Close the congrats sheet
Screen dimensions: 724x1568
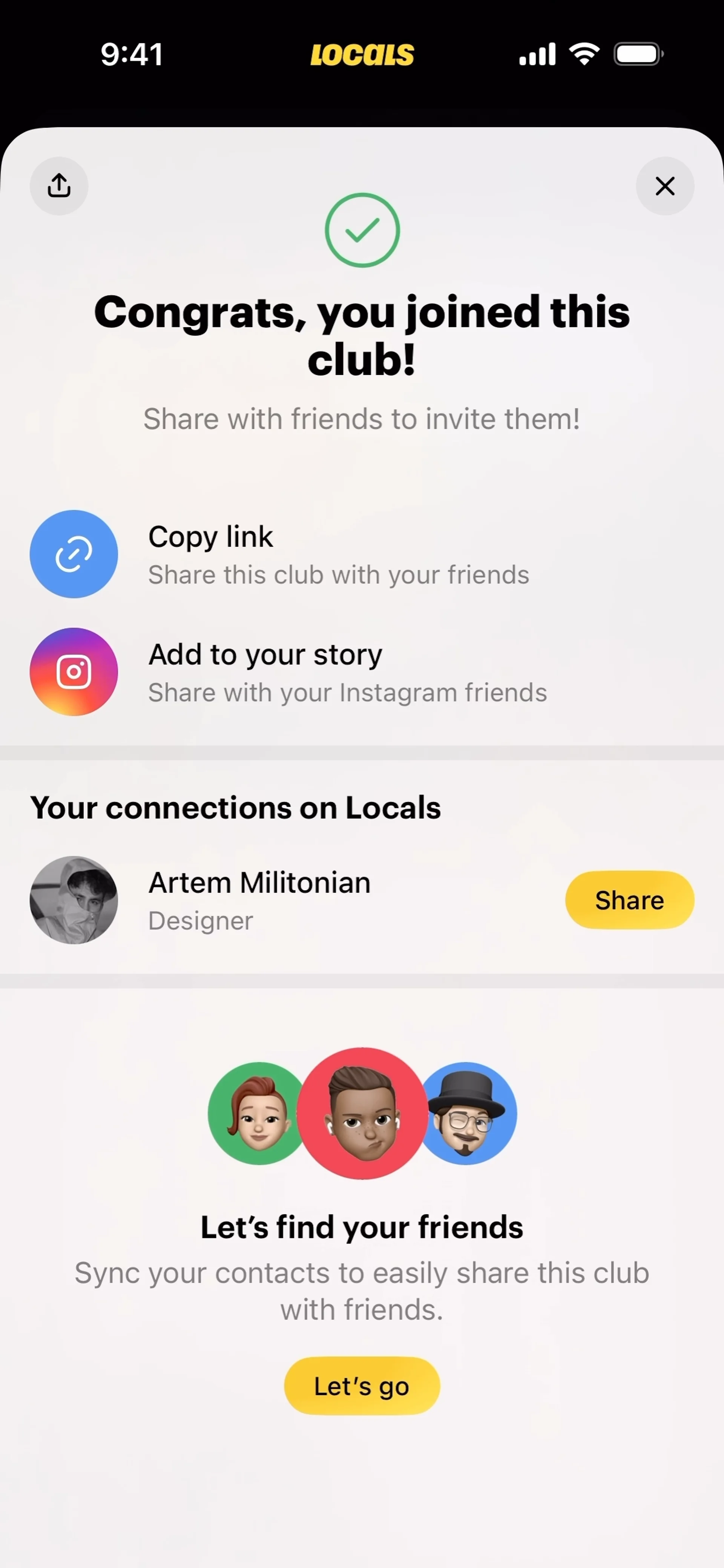coord(664,185)
